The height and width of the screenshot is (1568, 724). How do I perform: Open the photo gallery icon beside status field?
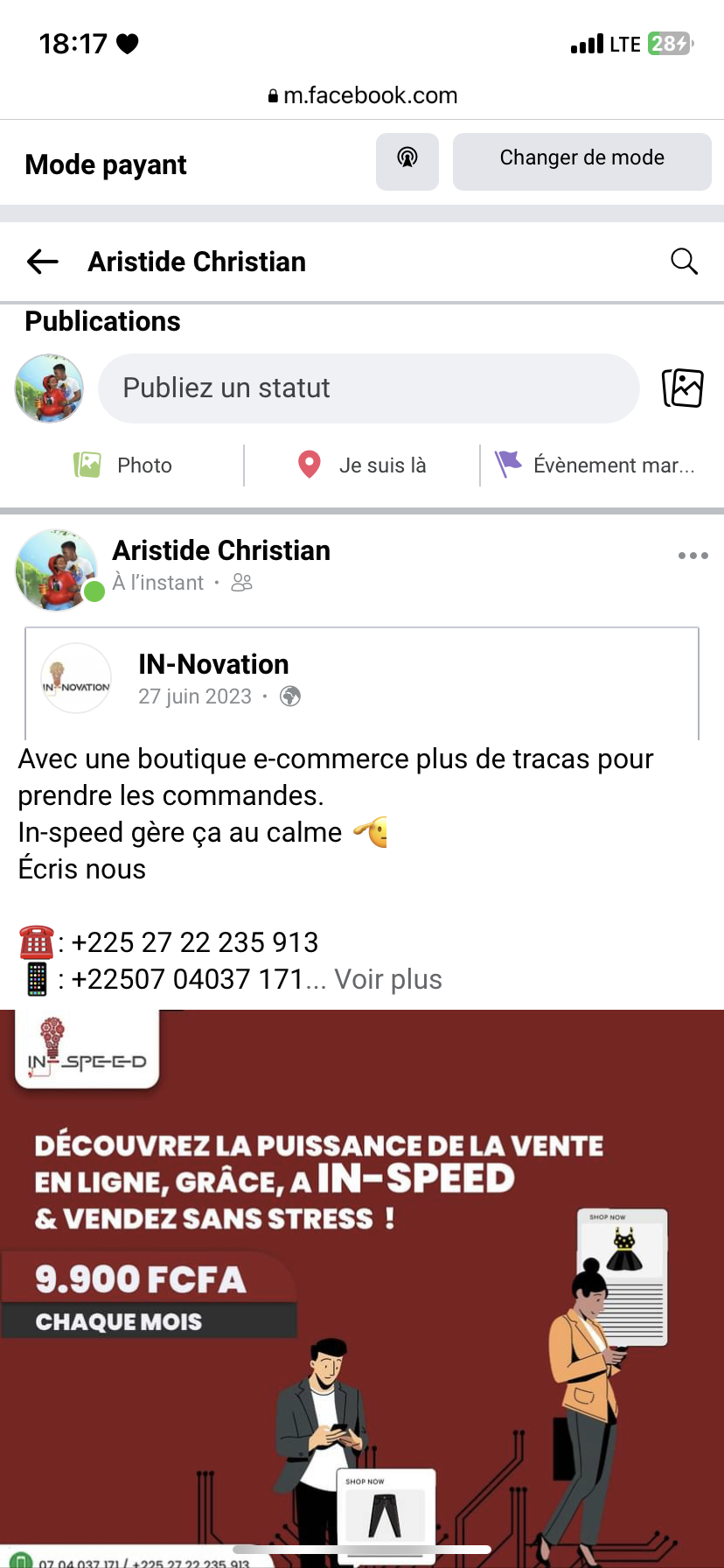coord(683,388)
